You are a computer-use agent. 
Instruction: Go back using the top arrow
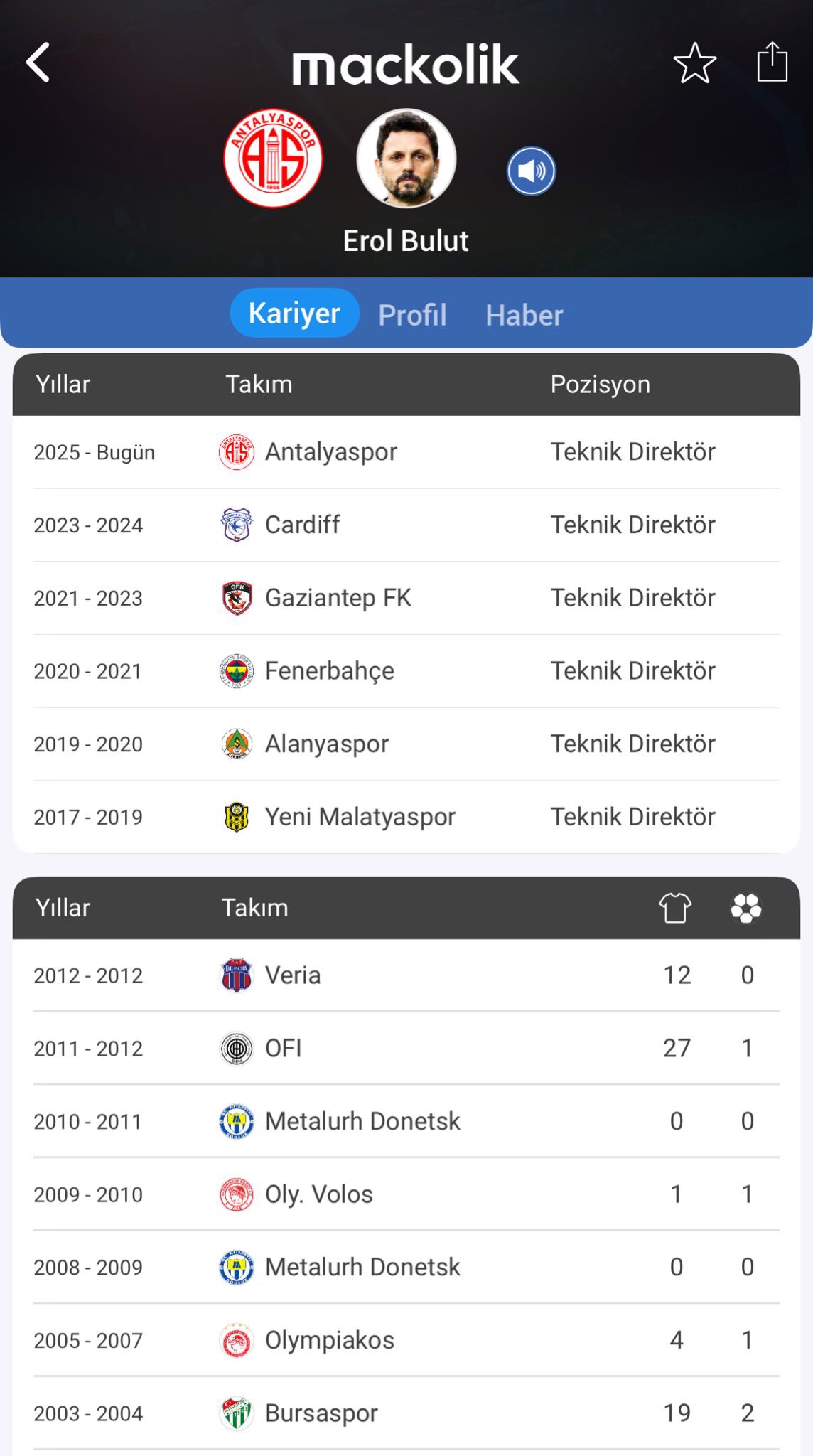(x=38, y=63)
